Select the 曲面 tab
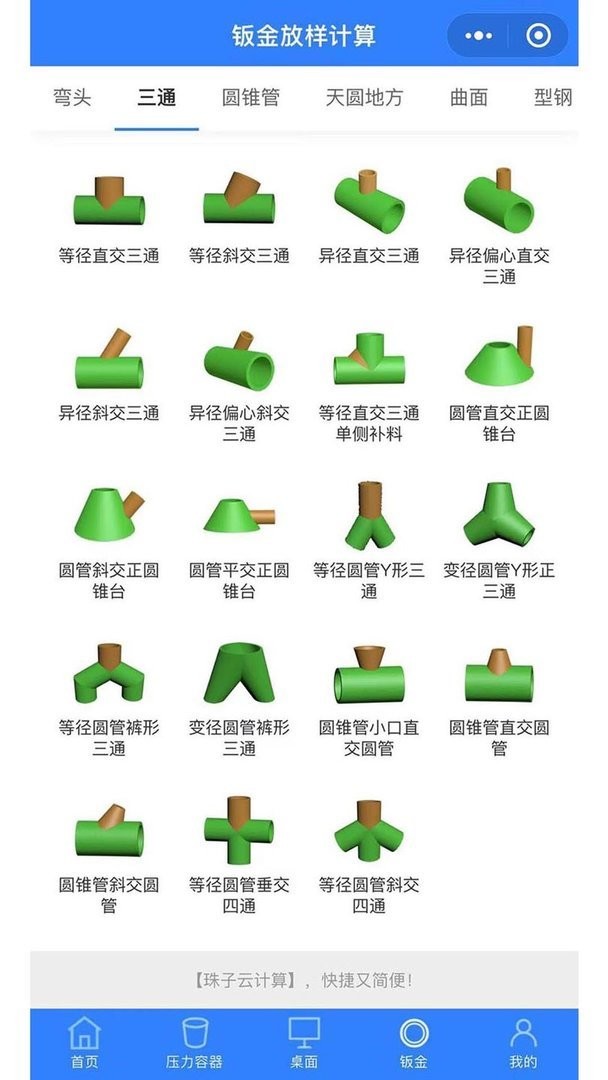 (x=469, y=98)
